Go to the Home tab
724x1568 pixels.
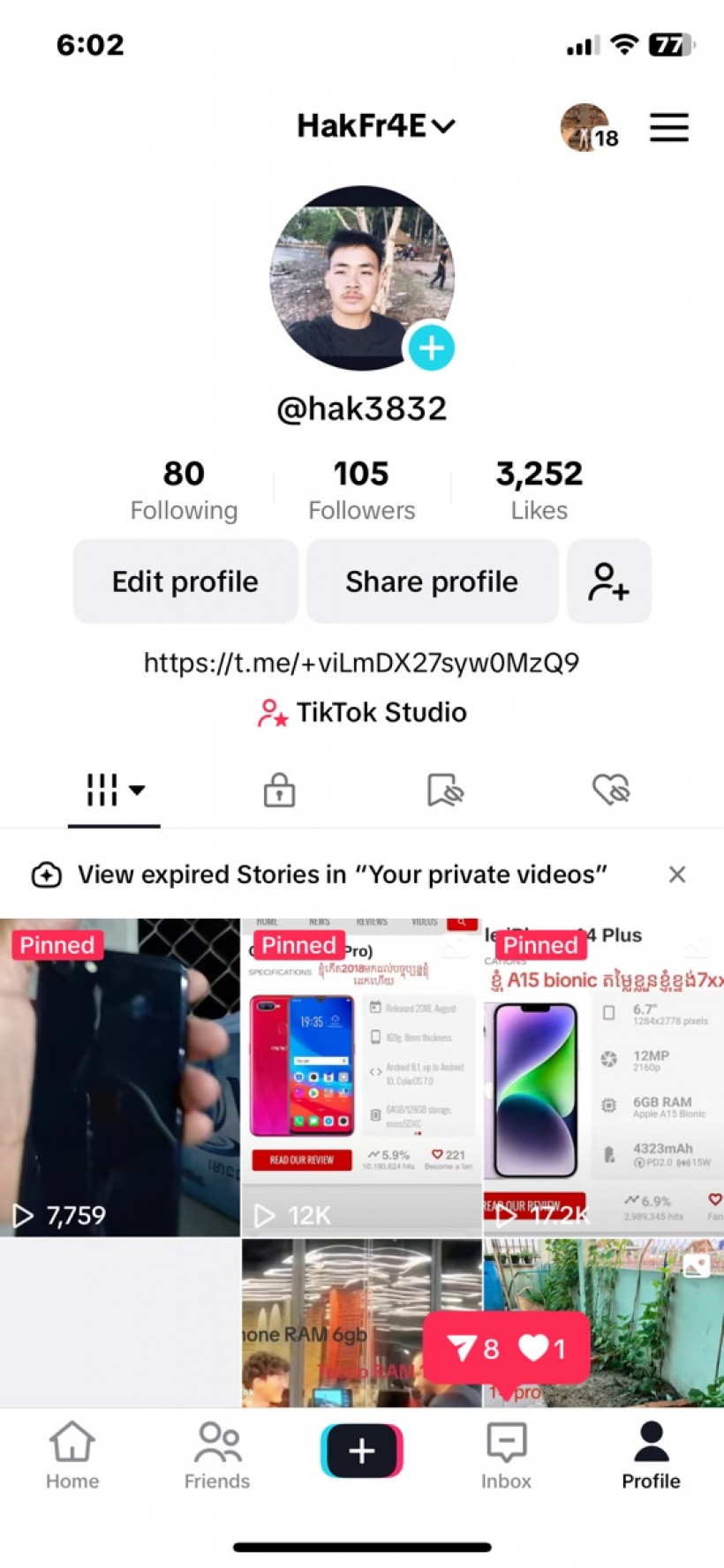72,1456
